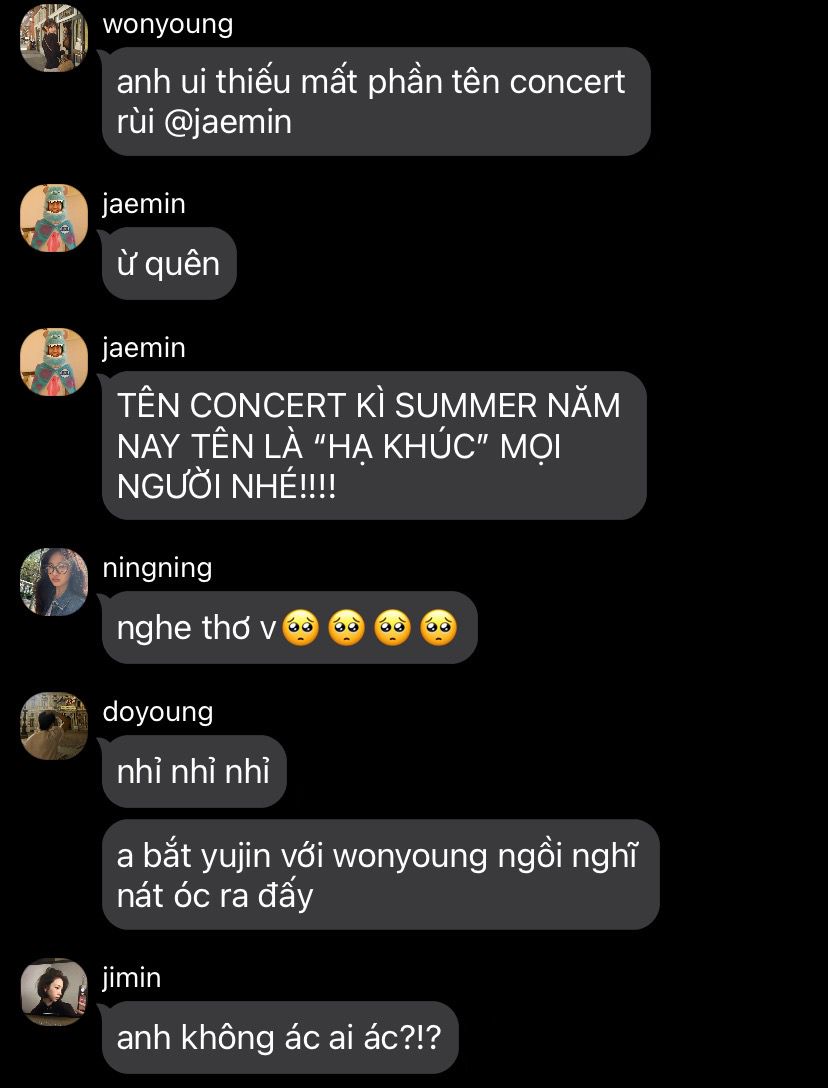Select jimin's avatar

click(53, 991)
